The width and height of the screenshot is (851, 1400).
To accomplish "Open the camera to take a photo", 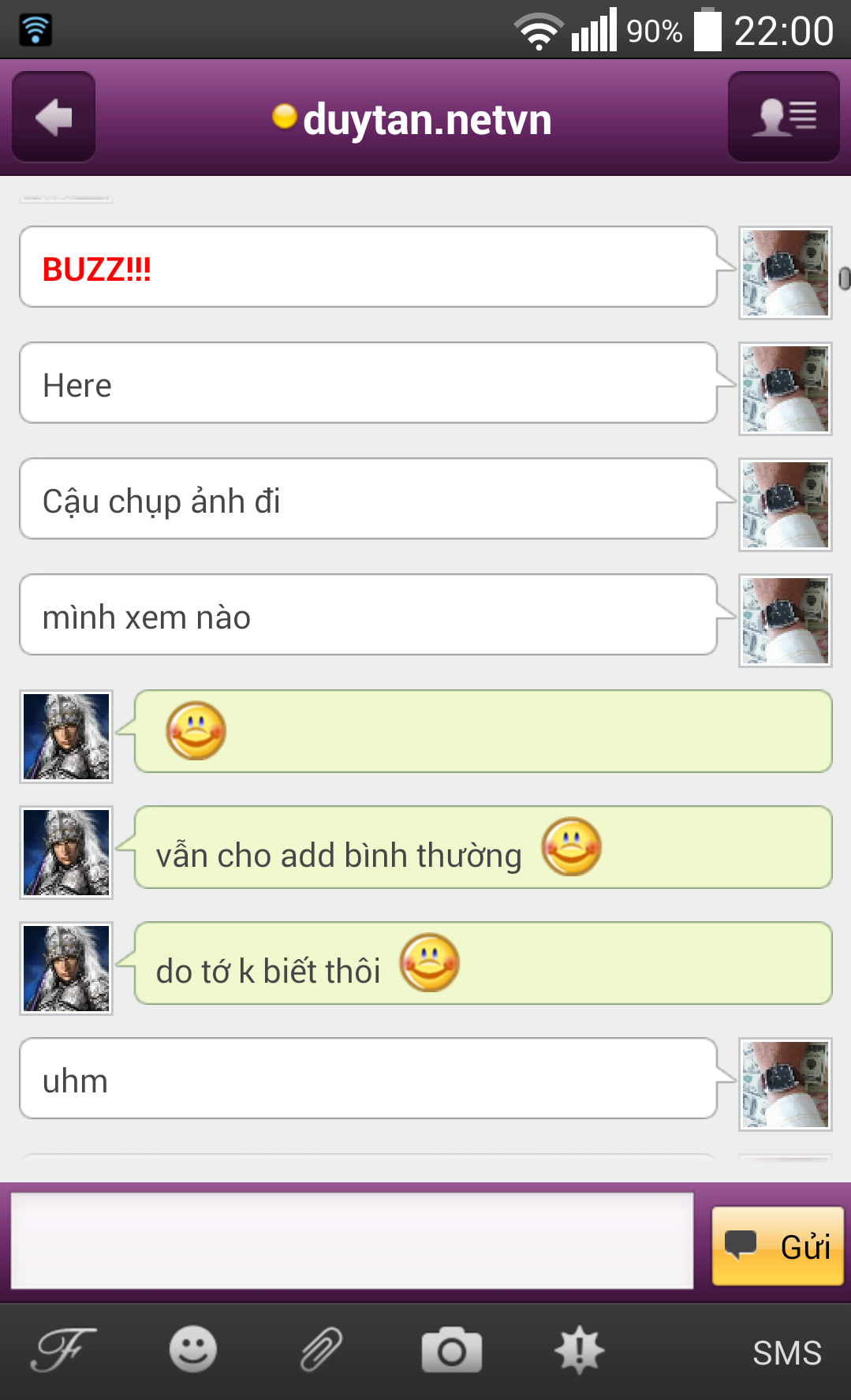I will click(451, 1350).
